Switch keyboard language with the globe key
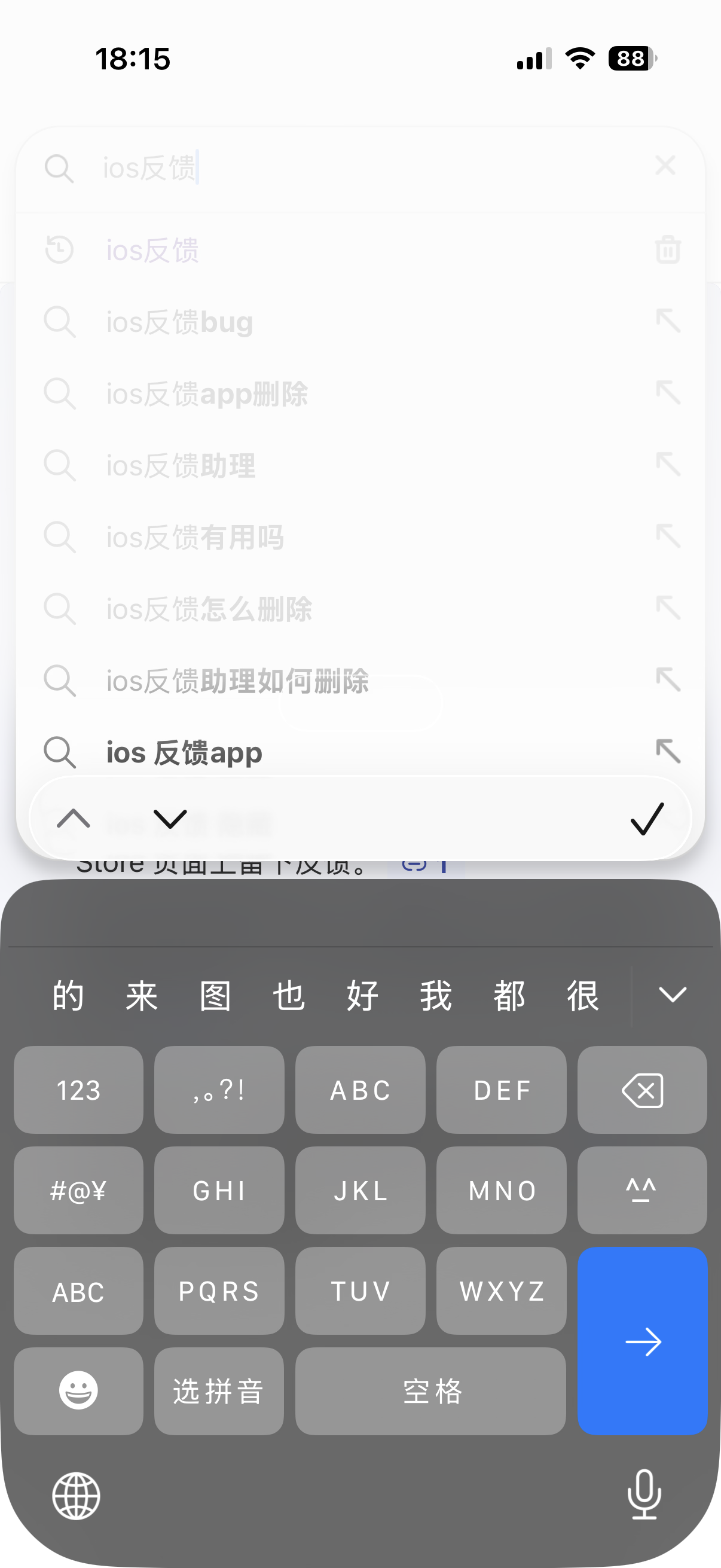Image resolution: width=721 pixels, height=1568 pixels. (76, 1496)
